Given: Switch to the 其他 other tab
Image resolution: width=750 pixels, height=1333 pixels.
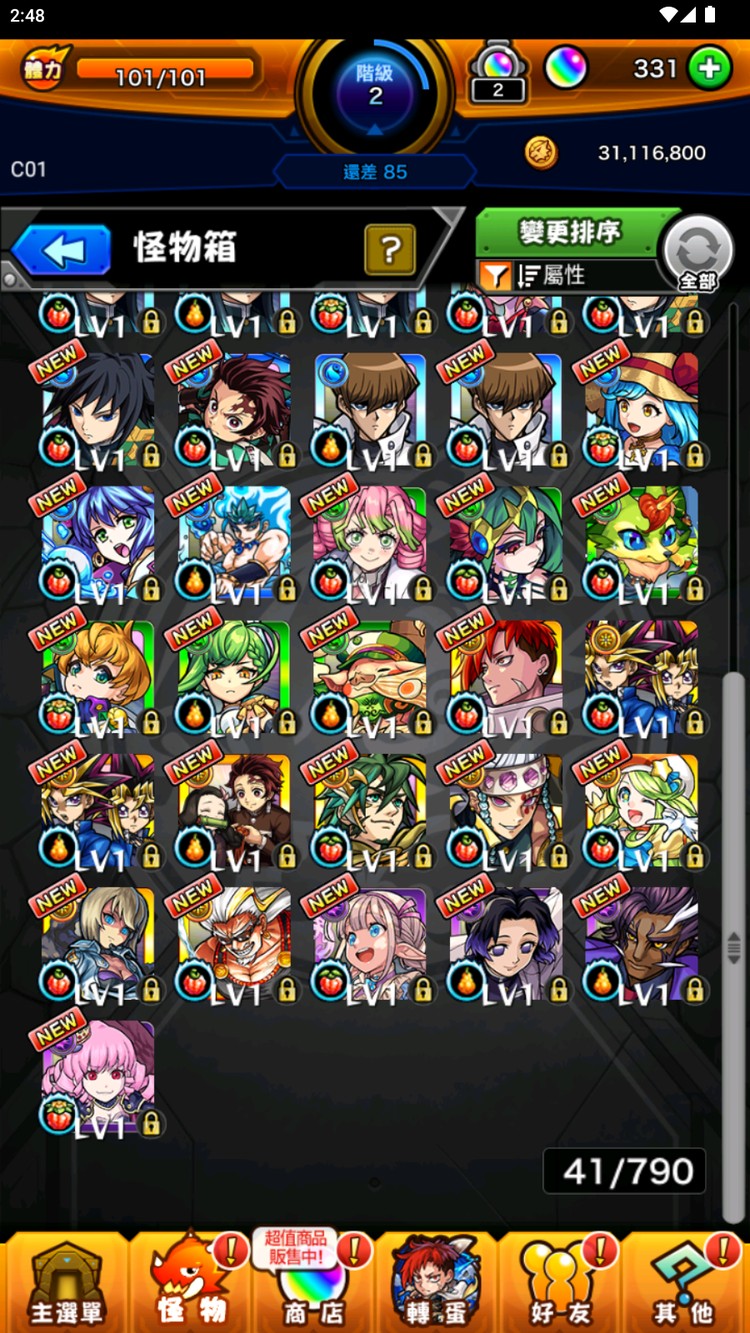Looking at the screenshot, I should [683, 1285].
